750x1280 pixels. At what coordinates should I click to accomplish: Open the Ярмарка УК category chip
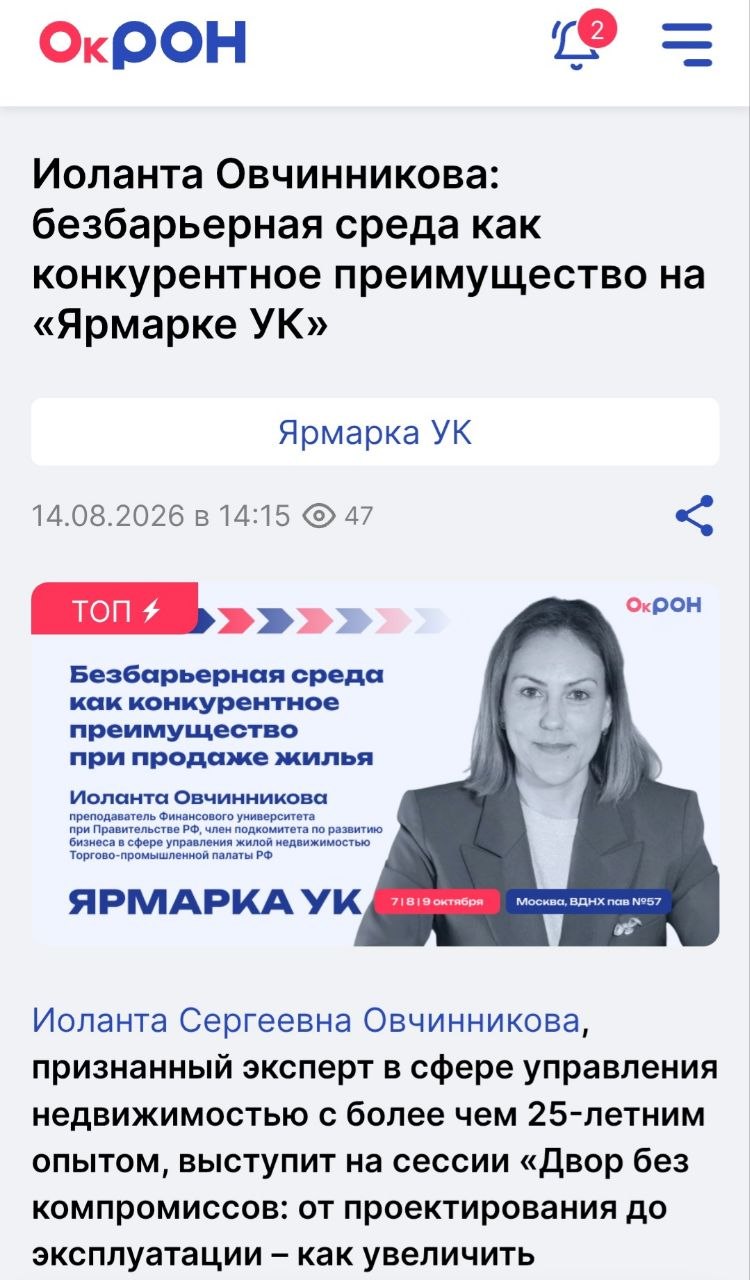(x=375, y=432)
